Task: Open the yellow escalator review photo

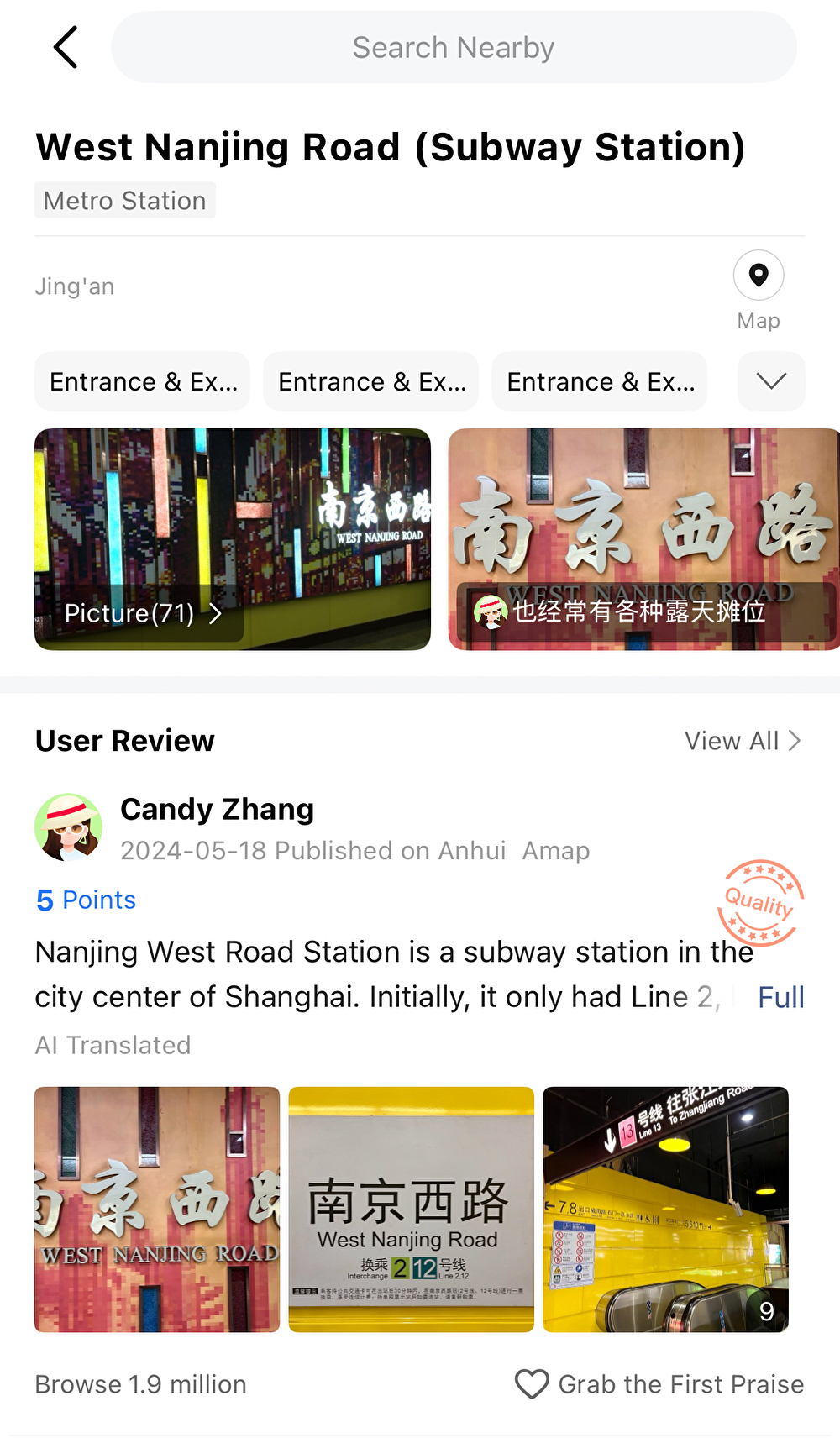Action: click(665, 1210)
